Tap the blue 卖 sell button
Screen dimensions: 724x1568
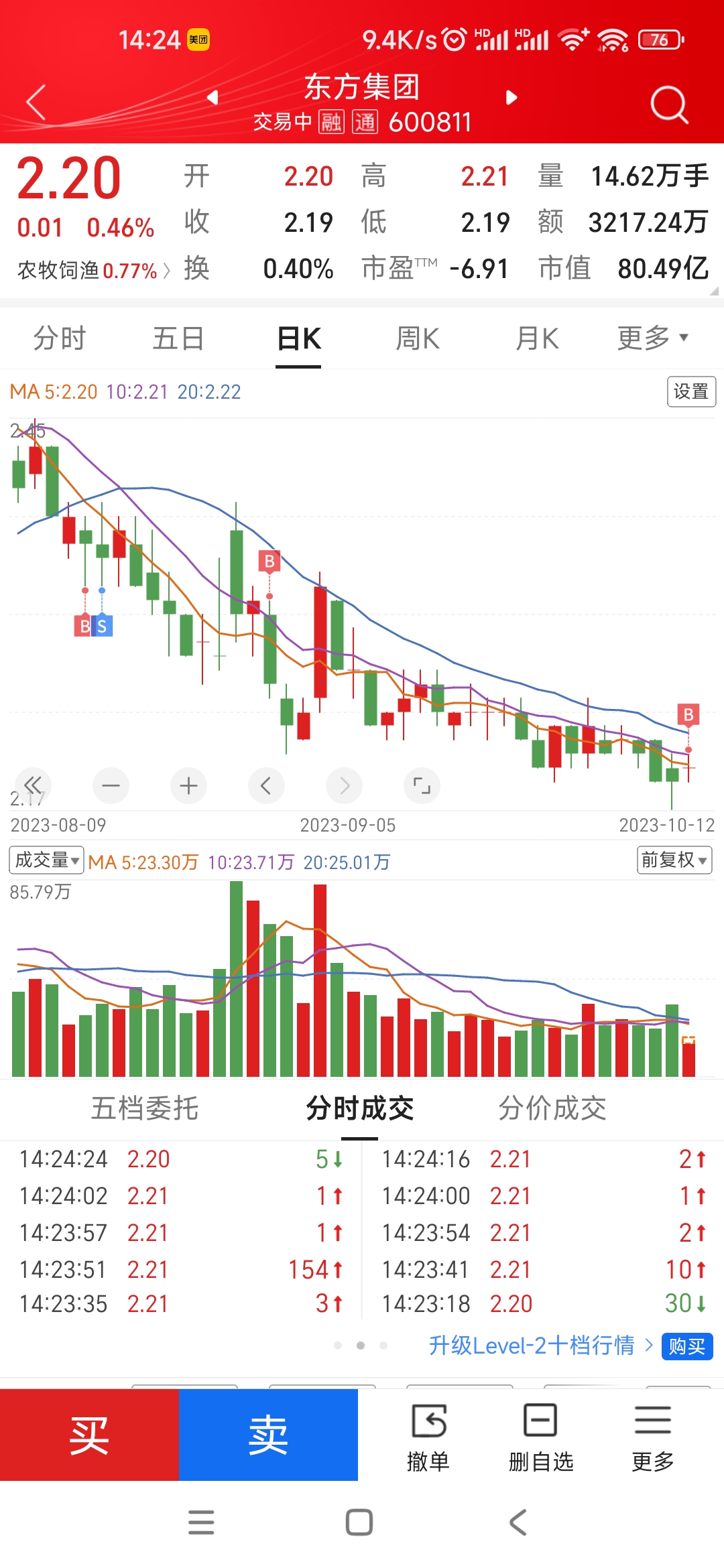coord(268,1435)
